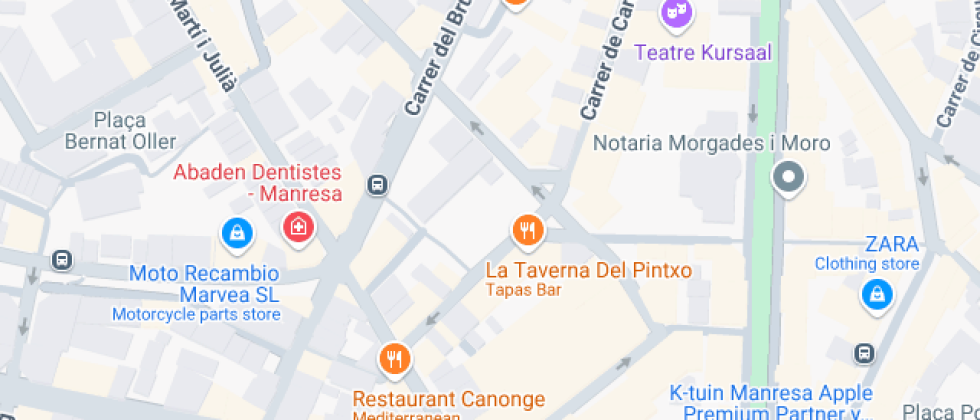Tap the bus stop icon below ZARA
Viewport: 980px width, 420px height.
(864, 353)
